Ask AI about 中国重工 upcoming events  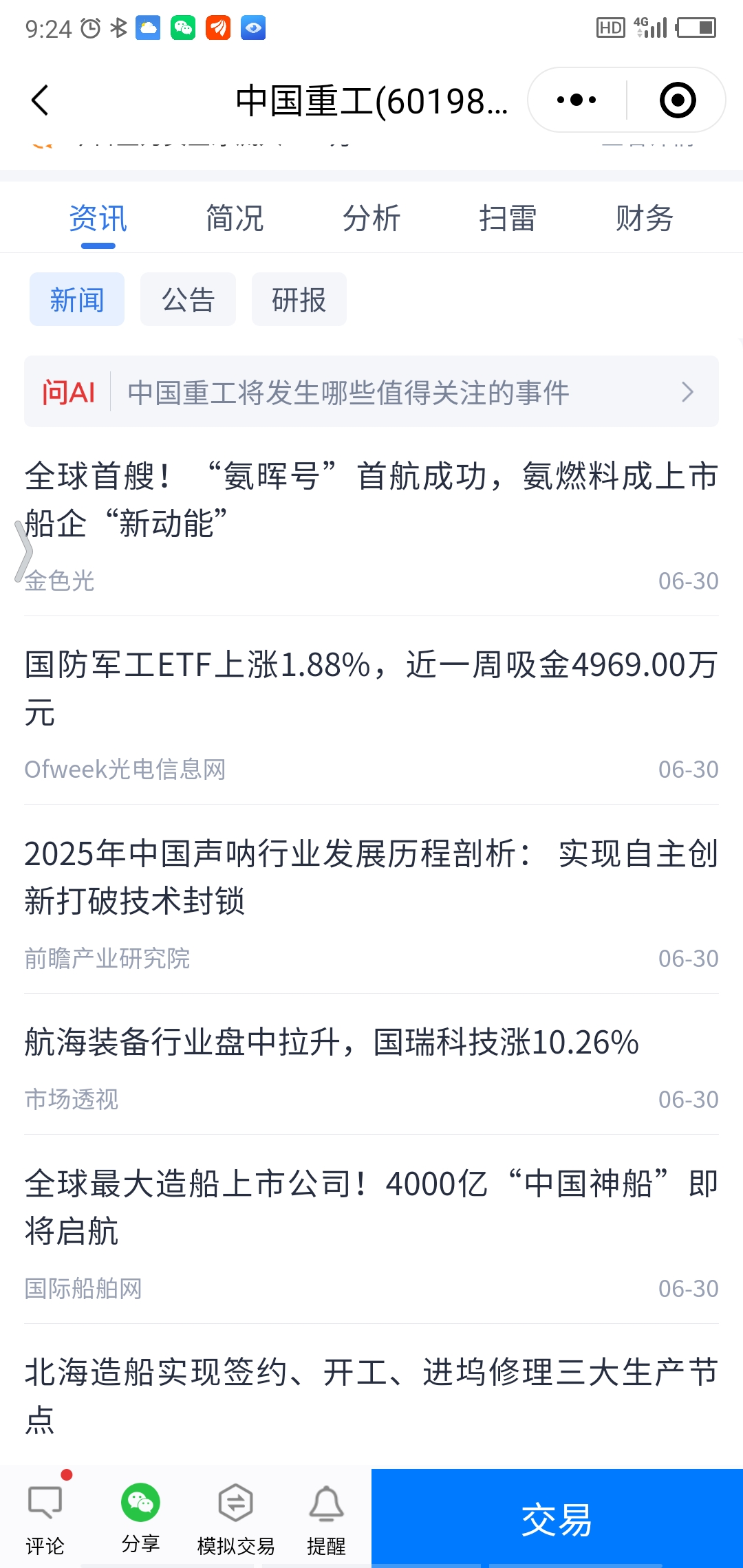coord(371,392)
